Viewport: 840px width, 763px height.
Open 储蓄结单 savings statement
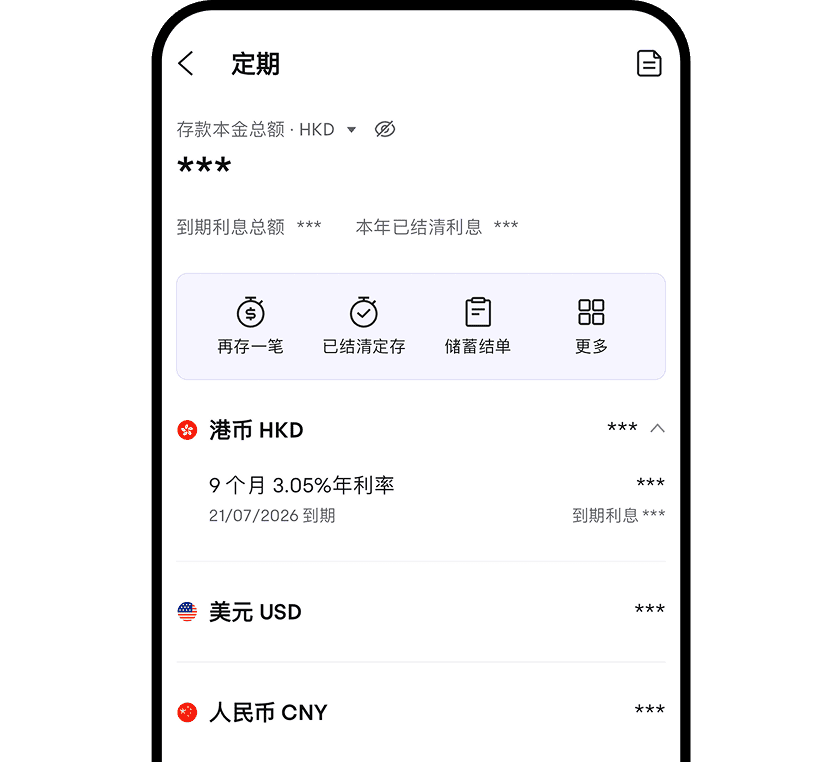click(x=478, y=326)
